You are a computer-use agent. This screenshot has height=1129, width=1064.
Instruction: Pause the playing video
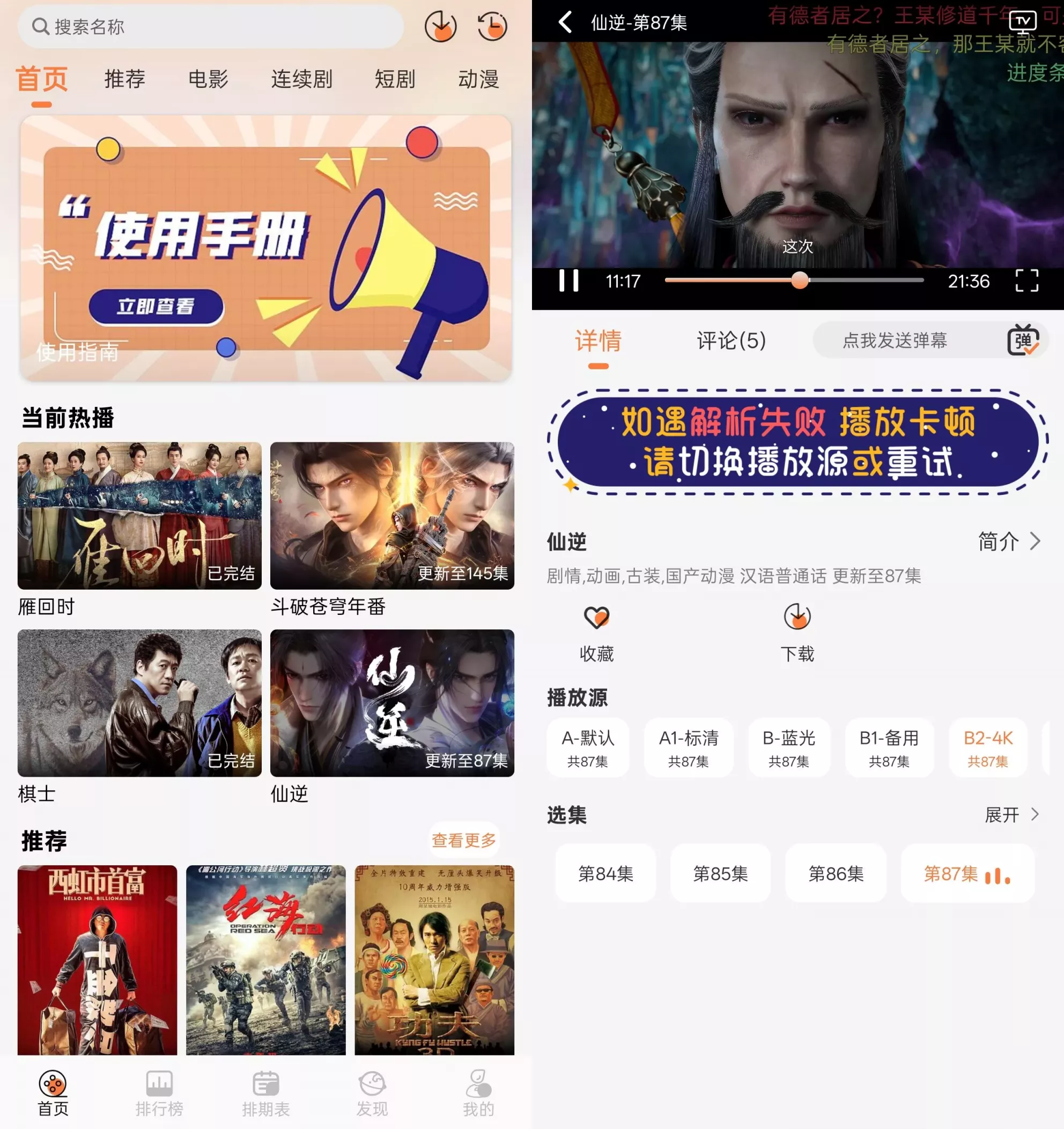568,280
